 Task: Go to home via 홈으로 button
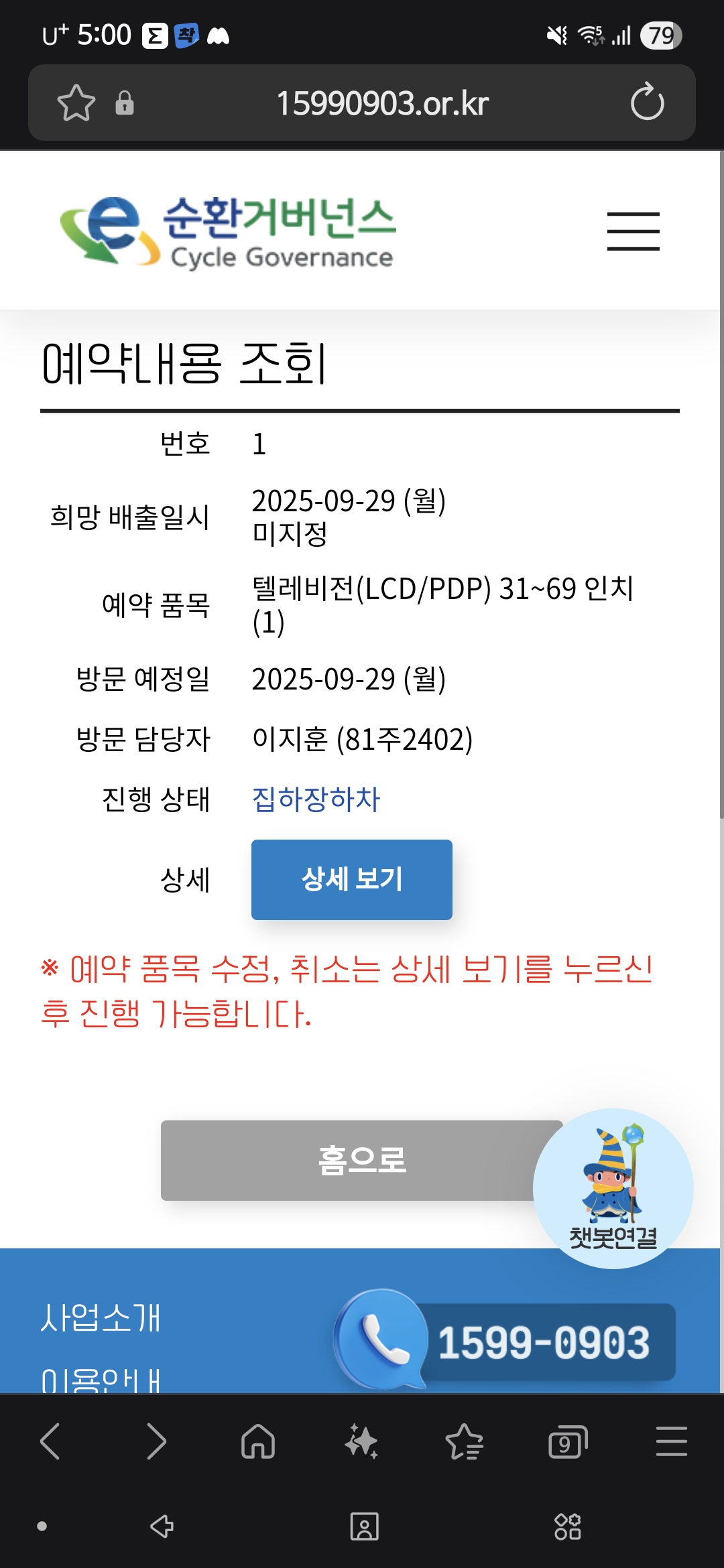(361, 1160)
